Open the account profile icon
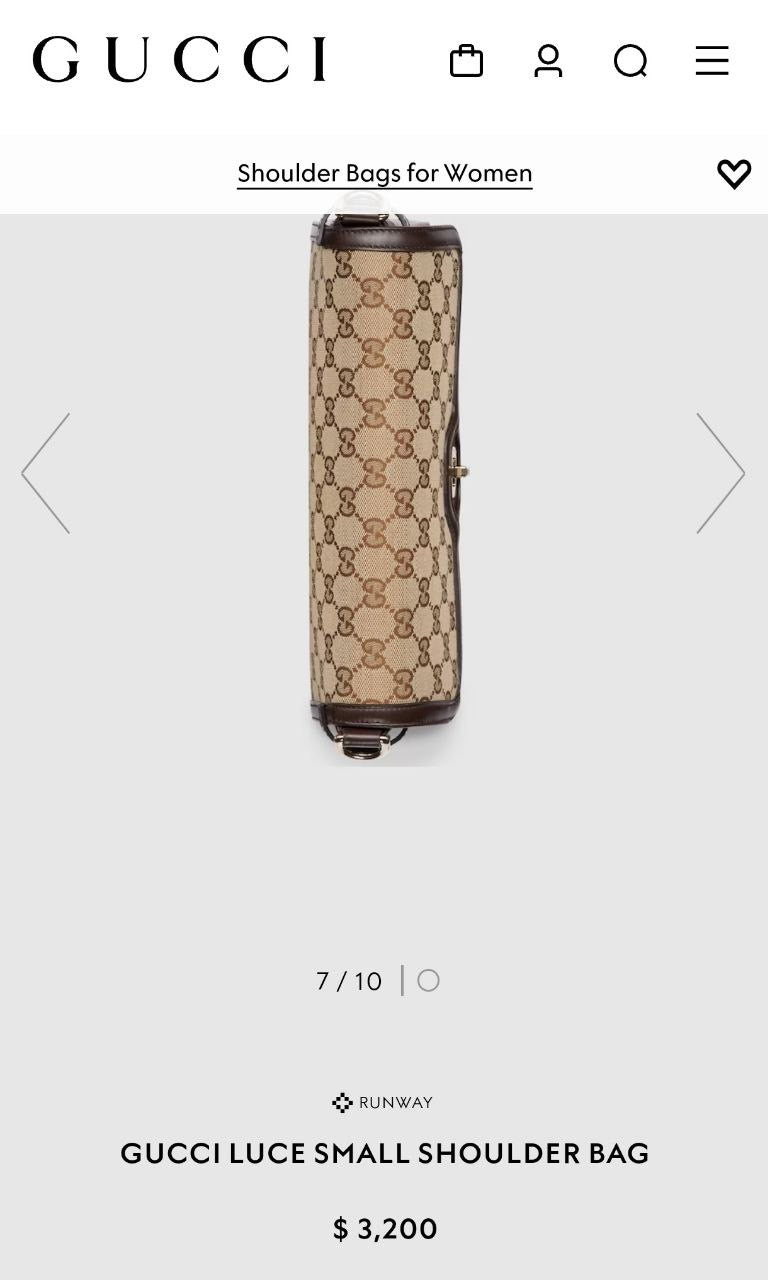This screenshot has height=1280, width=768. tap(548, 61)
